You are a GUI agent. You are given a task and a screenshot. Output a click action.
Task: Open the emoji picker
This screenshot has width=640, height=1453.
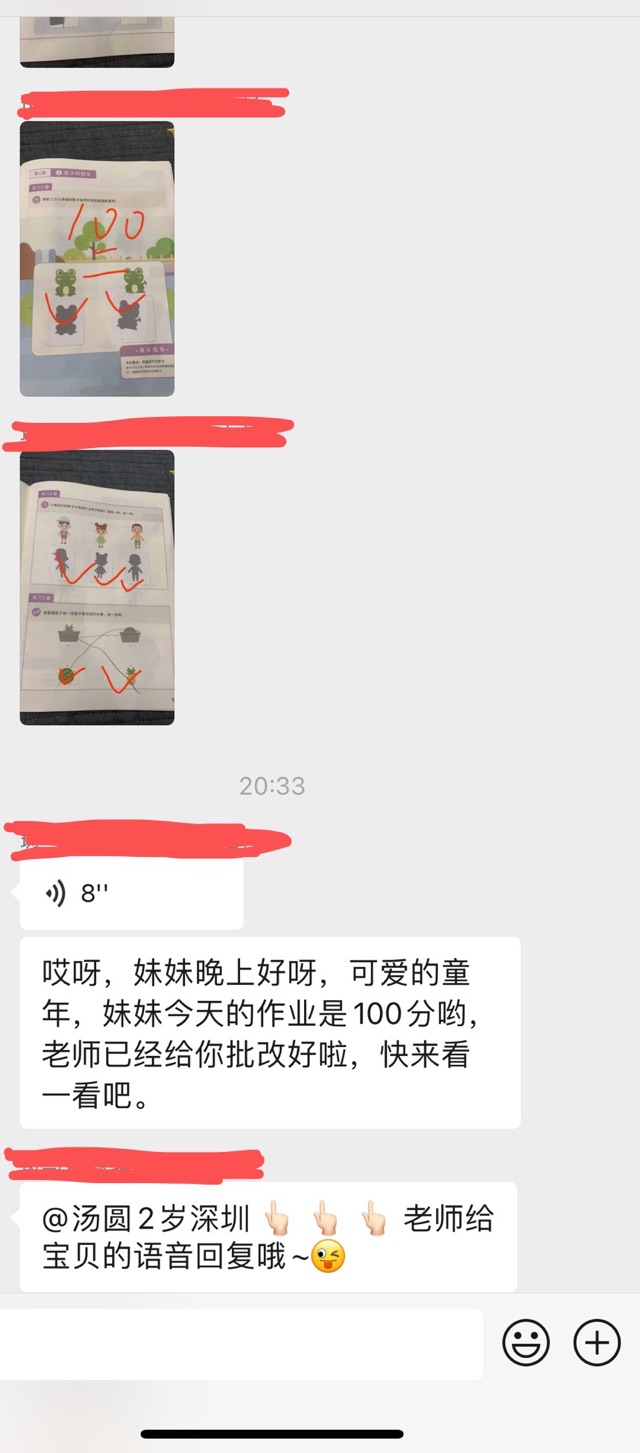click(525, 1343)
